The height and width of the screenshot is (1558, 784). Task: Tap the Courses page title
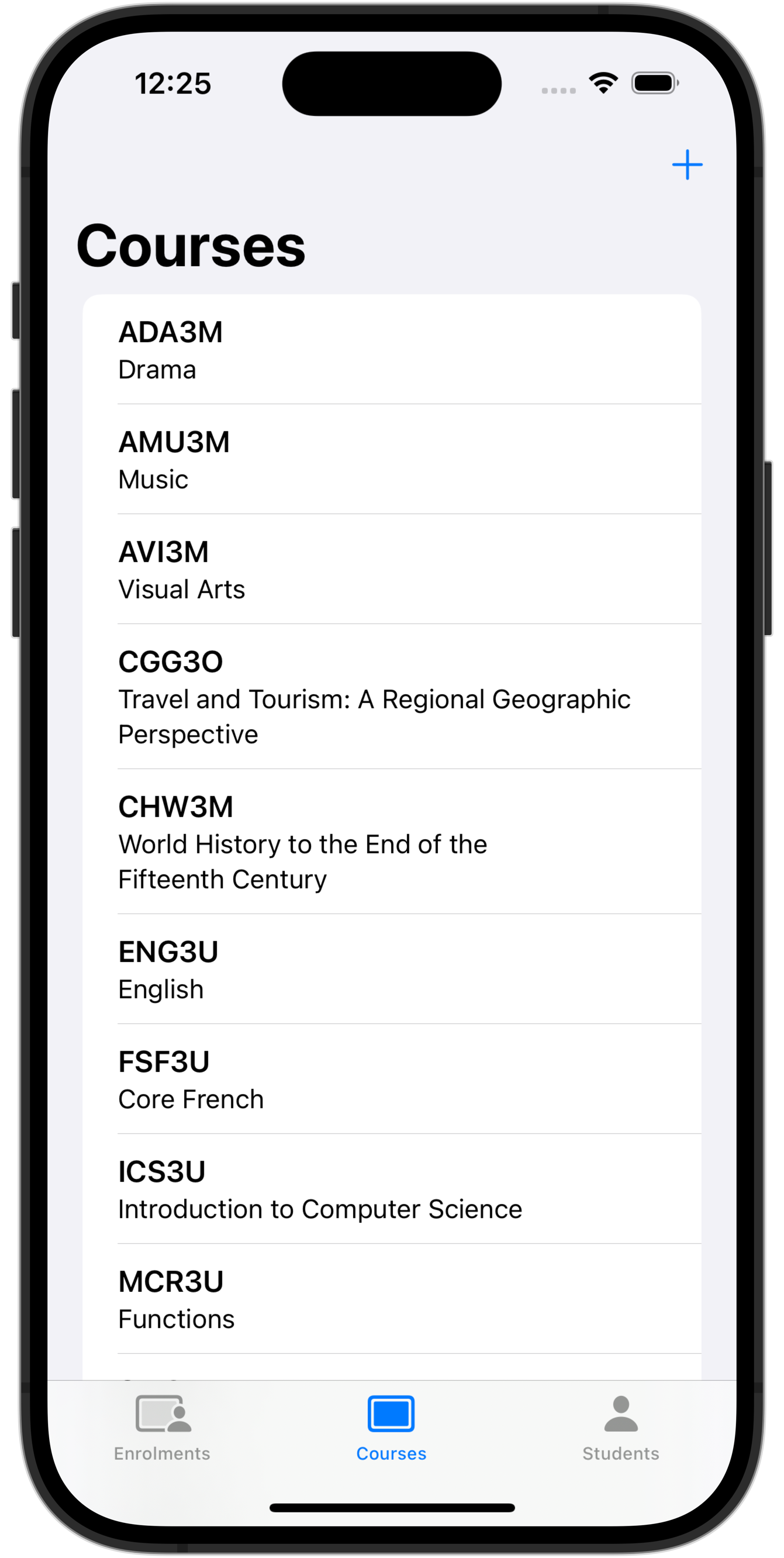click(192, 246)
